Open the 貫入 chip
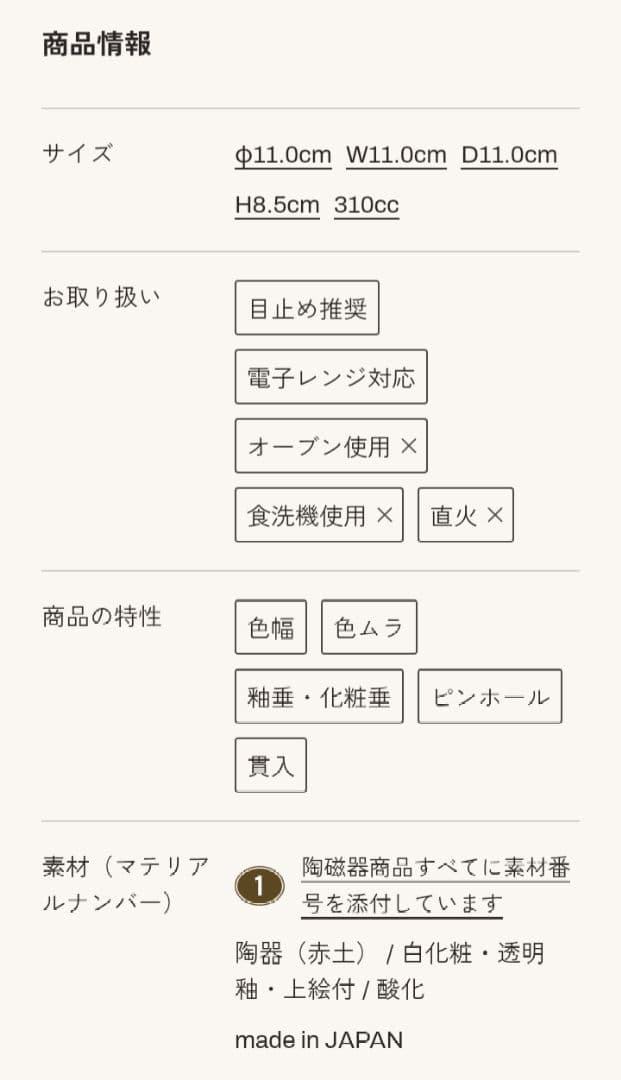The height and width of the screenshot is (1080, 621). (x=271, y=765)
